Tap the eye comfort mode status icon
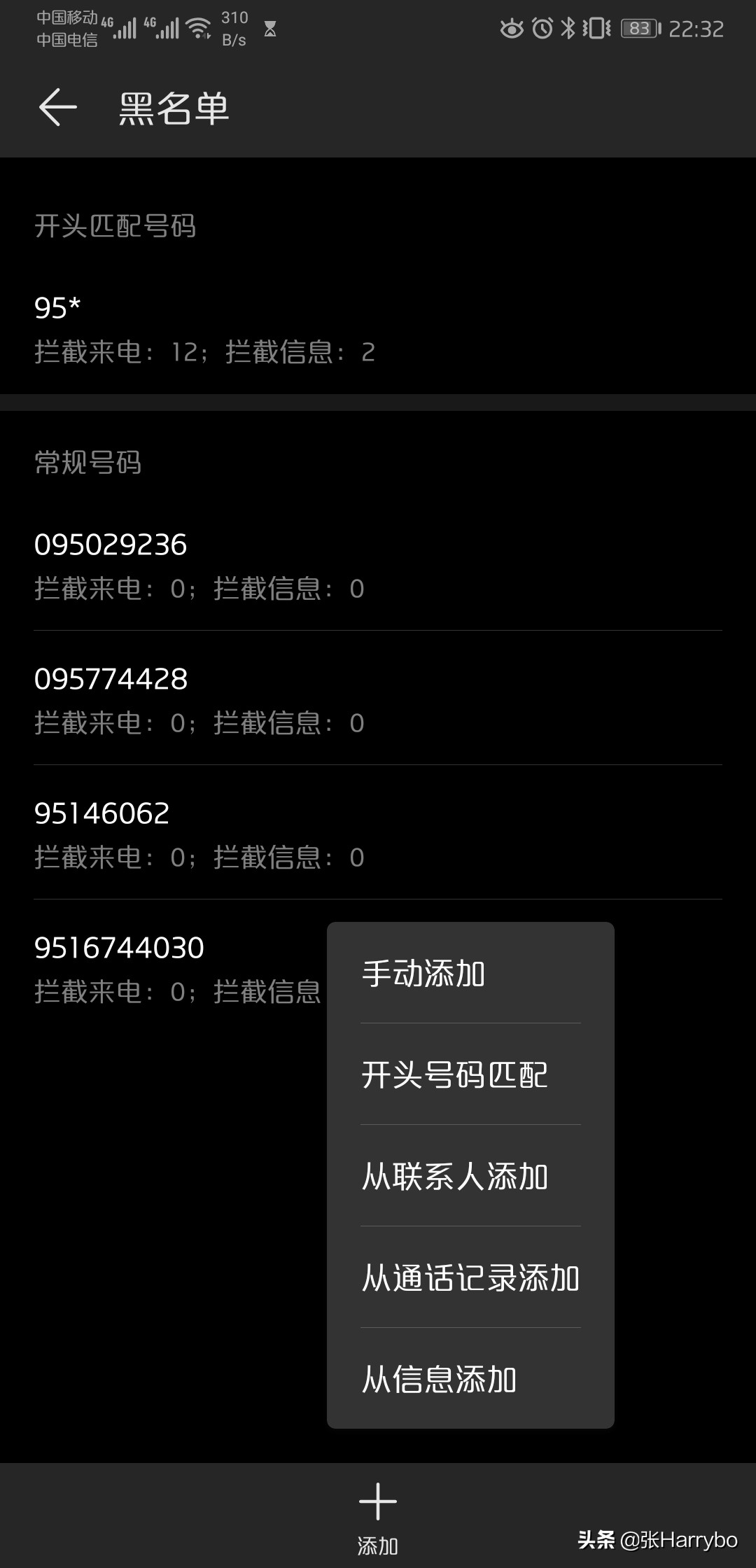756x1568 pixels. (x=510, y=28)
